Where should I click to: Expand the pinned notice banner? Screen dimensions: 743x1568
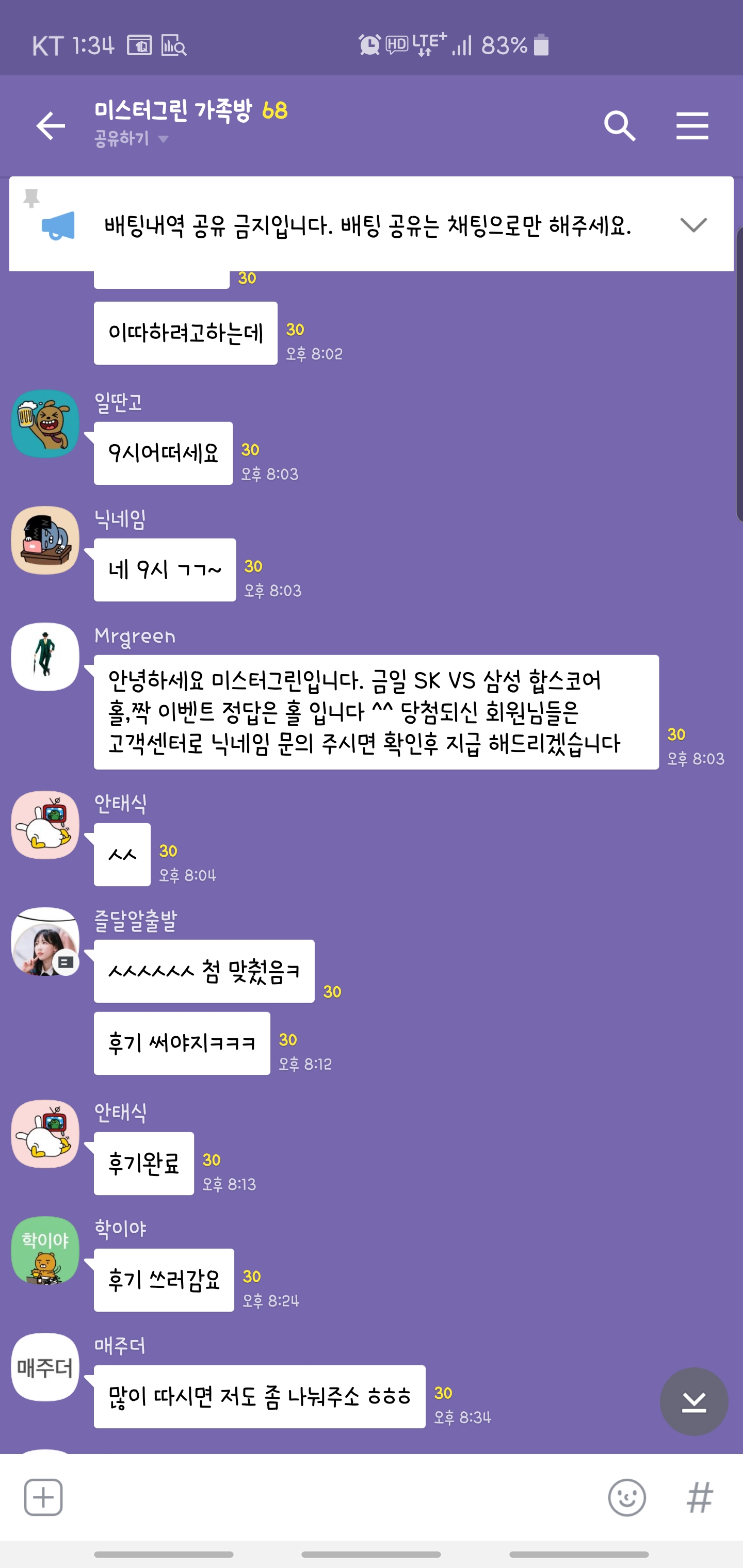coord(693,225)
